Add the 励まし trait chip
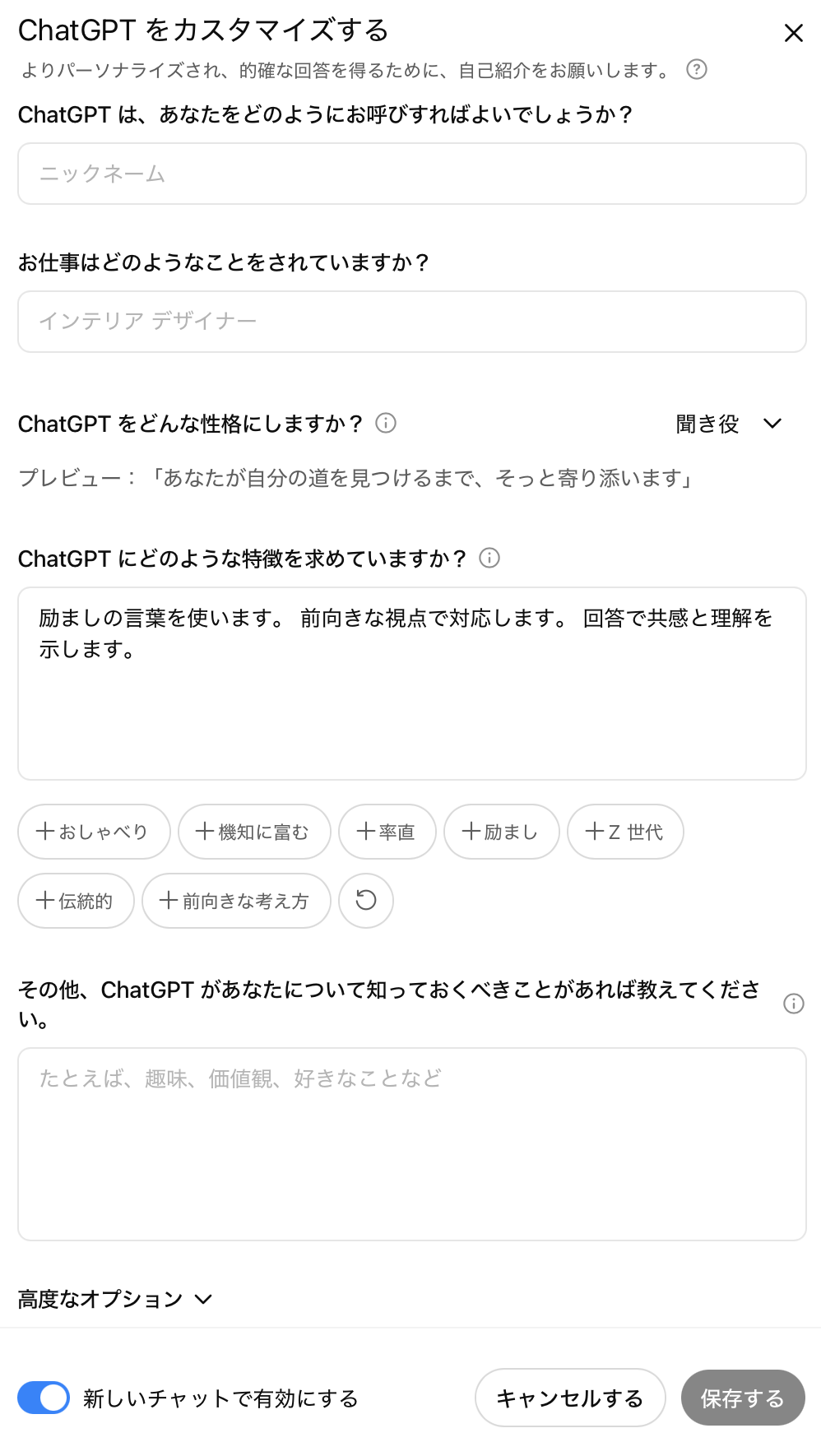 tap(501, 832)
